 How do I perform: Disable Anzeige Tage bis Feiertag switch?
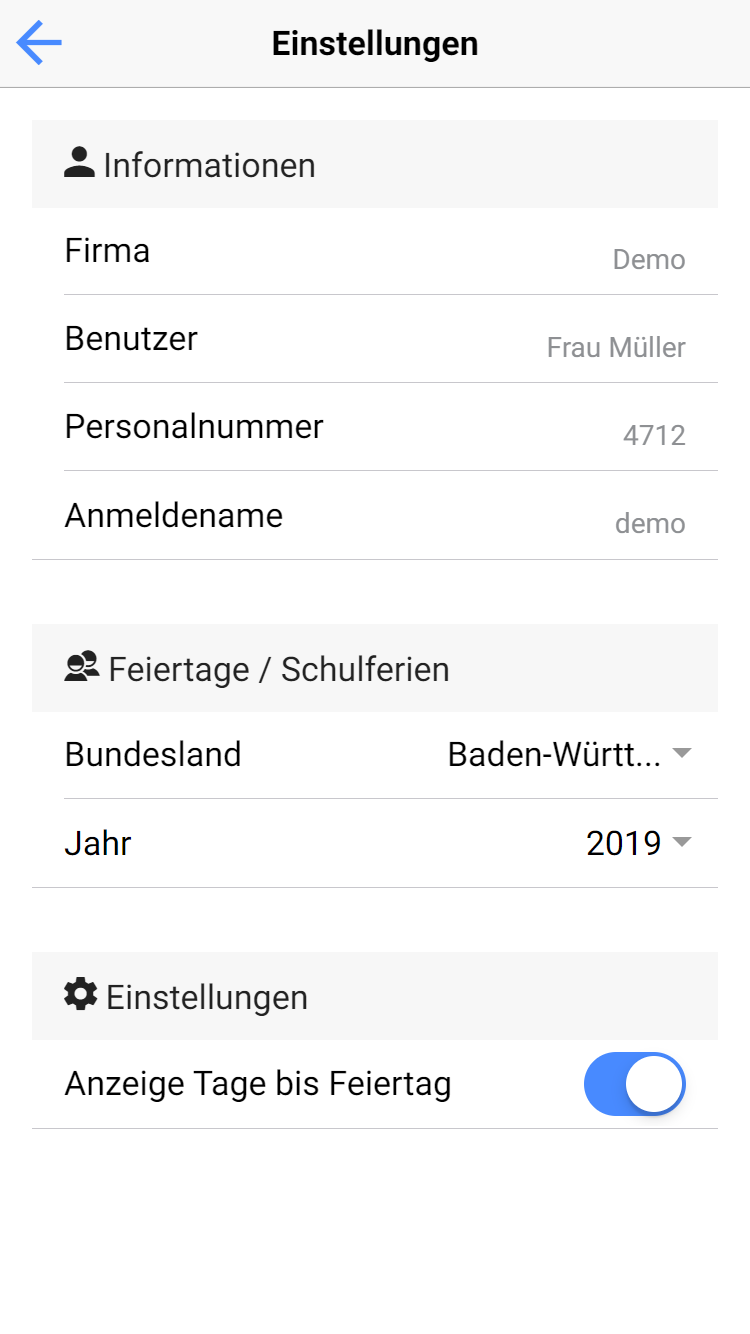pyautogui.click(x=634, y=1084)
